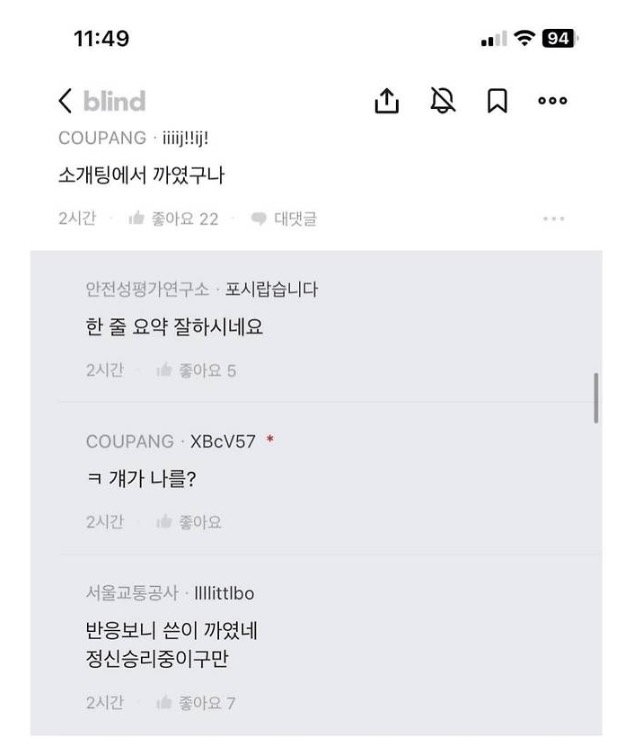Bookmark this post
The height and width of the screenshot is (751, 624).
[x=497, y=101]
